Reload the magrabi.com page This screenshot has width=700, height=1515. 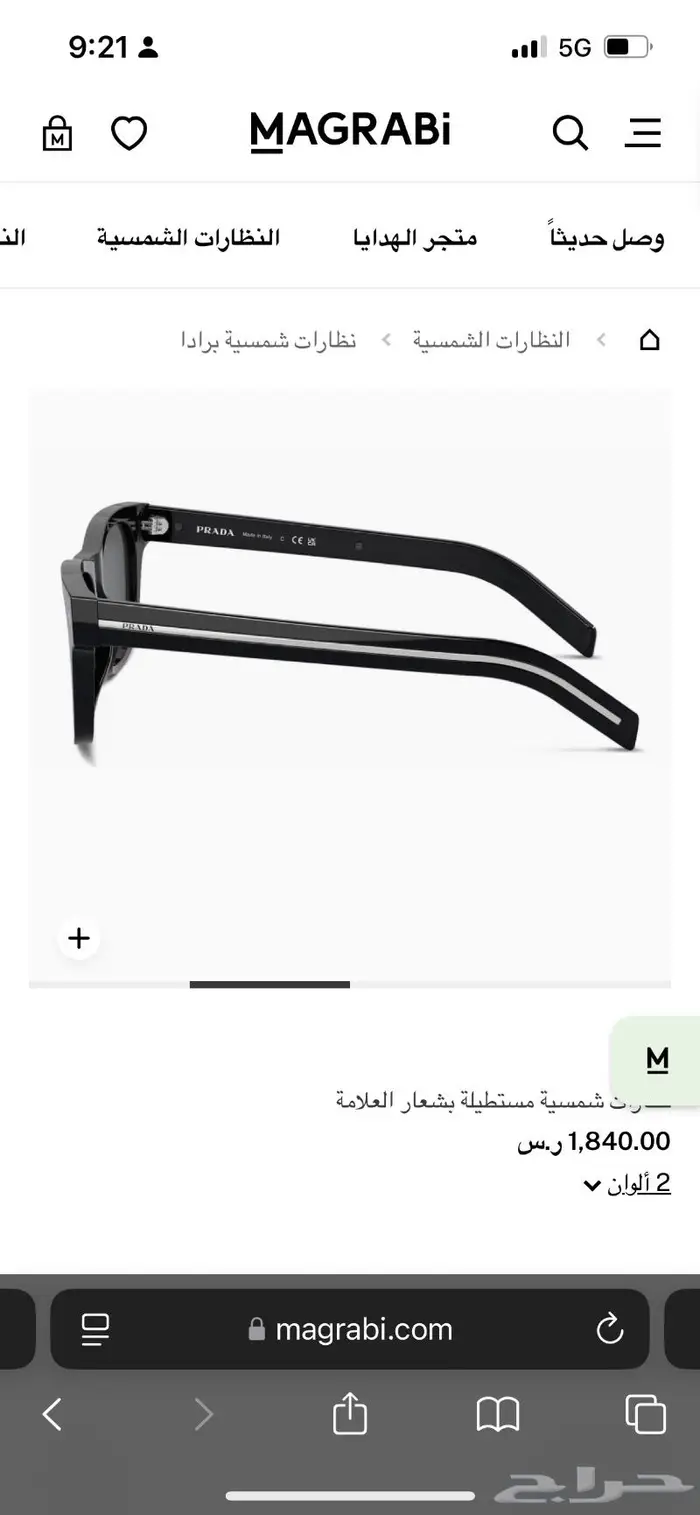click(x=609, y=1329)
